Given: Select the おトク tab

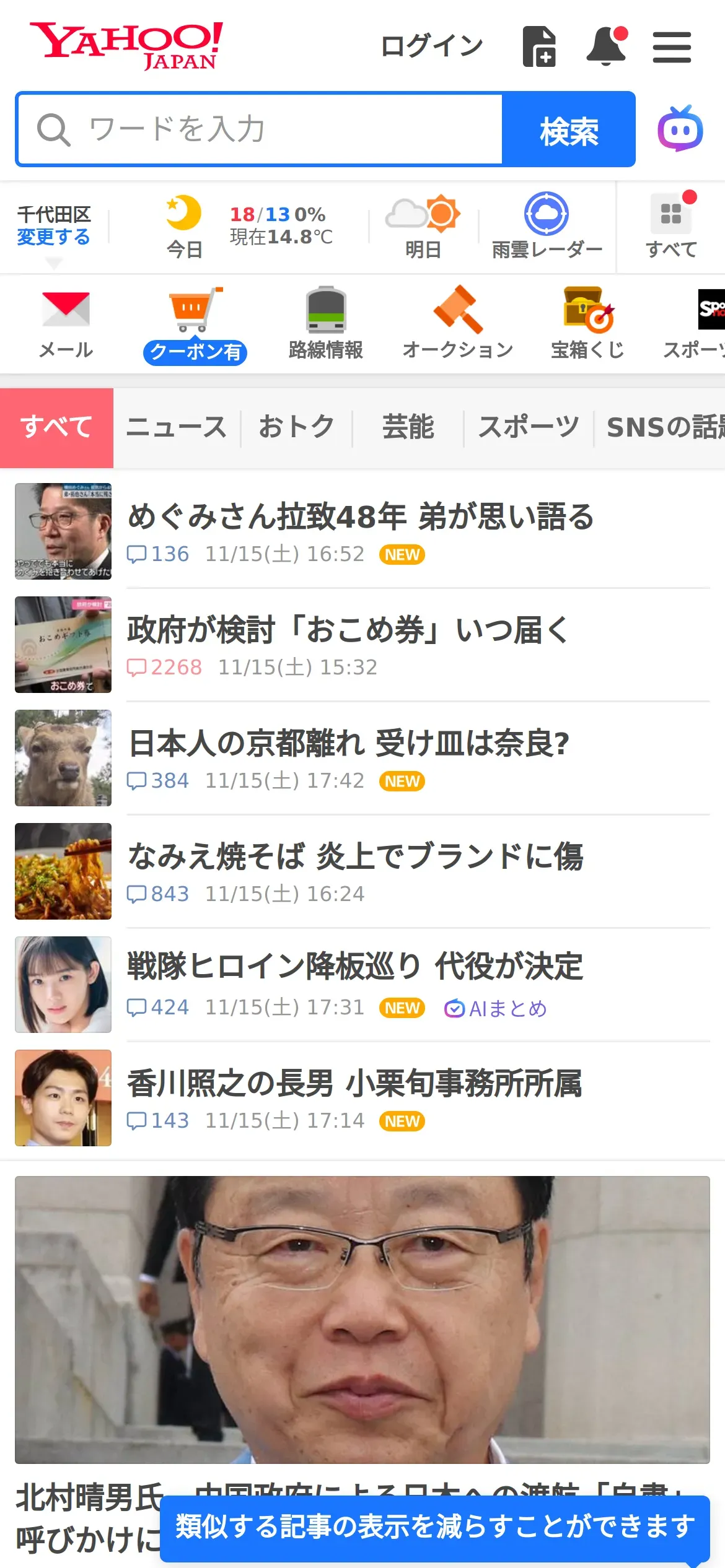Looking at the screenshot, I should 297,427.
